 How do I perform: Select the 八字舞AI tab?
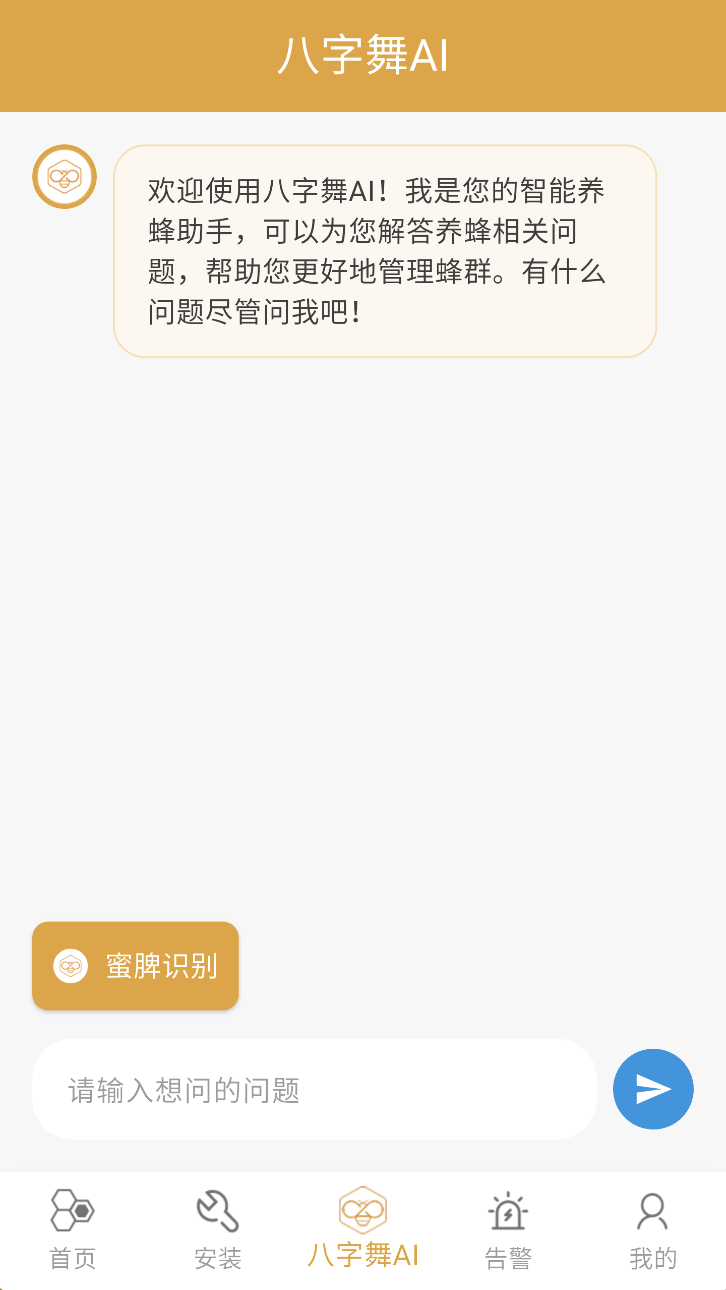363,1228
